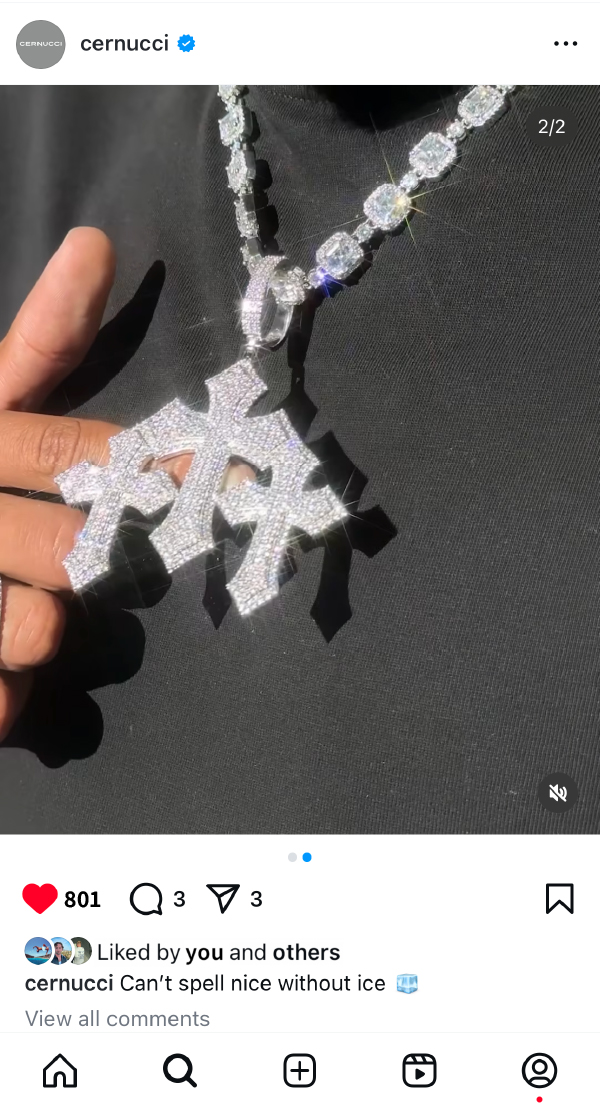Open the post's three-dot options menu
600x1120 pixels.
click(565, 44)
